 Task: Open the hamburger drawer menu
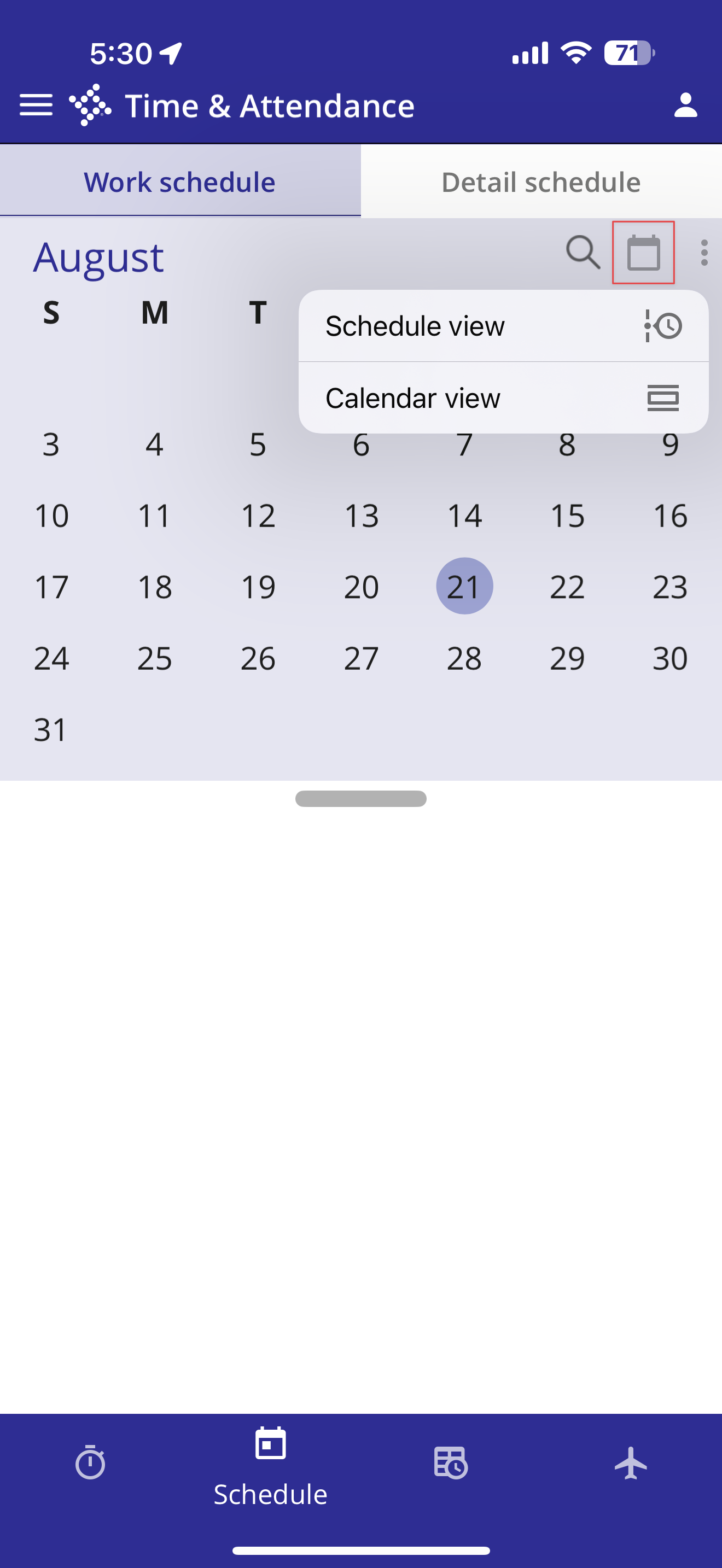(36, 106)
